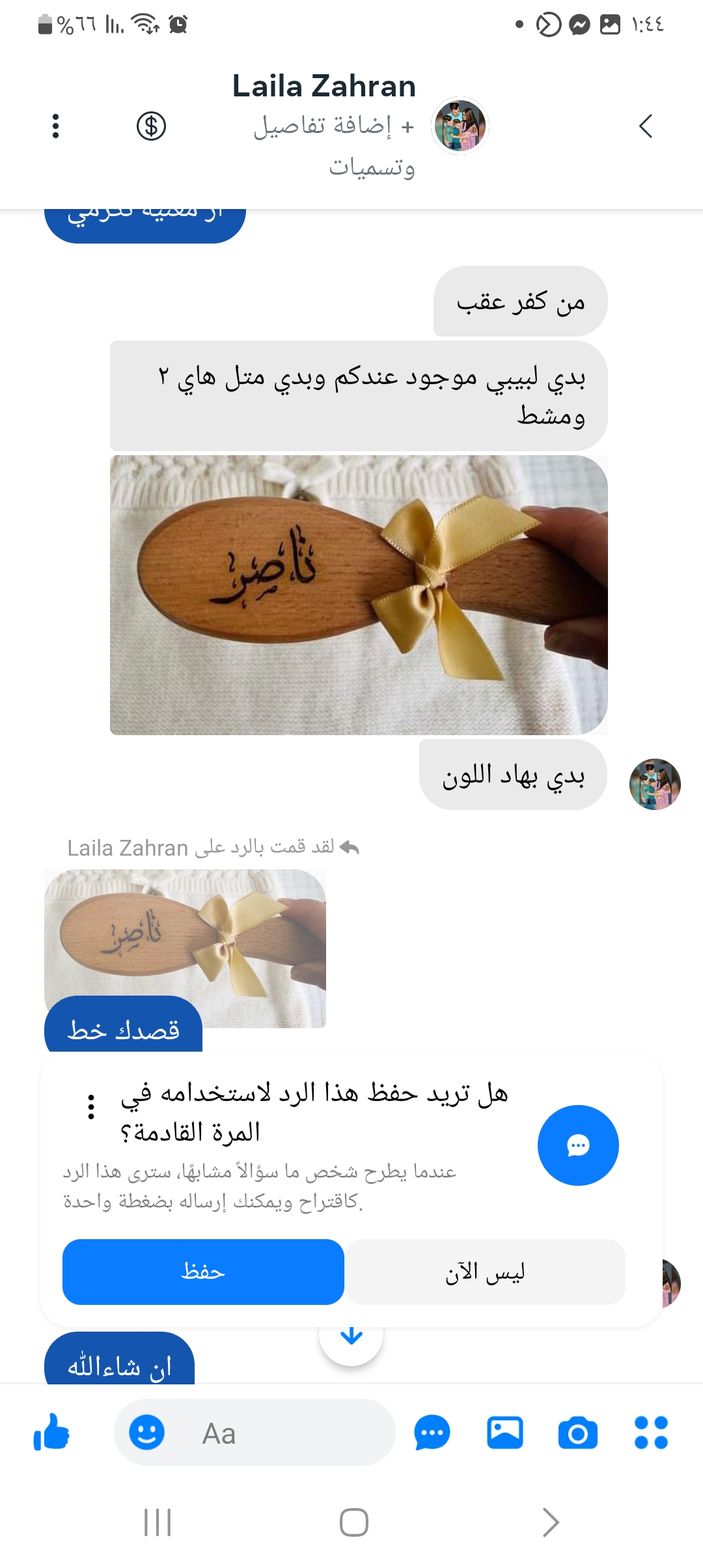Image resolution: width=703 pixels, height=1568 pixels.
Task: Go to the device home screen
Action: [x=353, y=1522]
